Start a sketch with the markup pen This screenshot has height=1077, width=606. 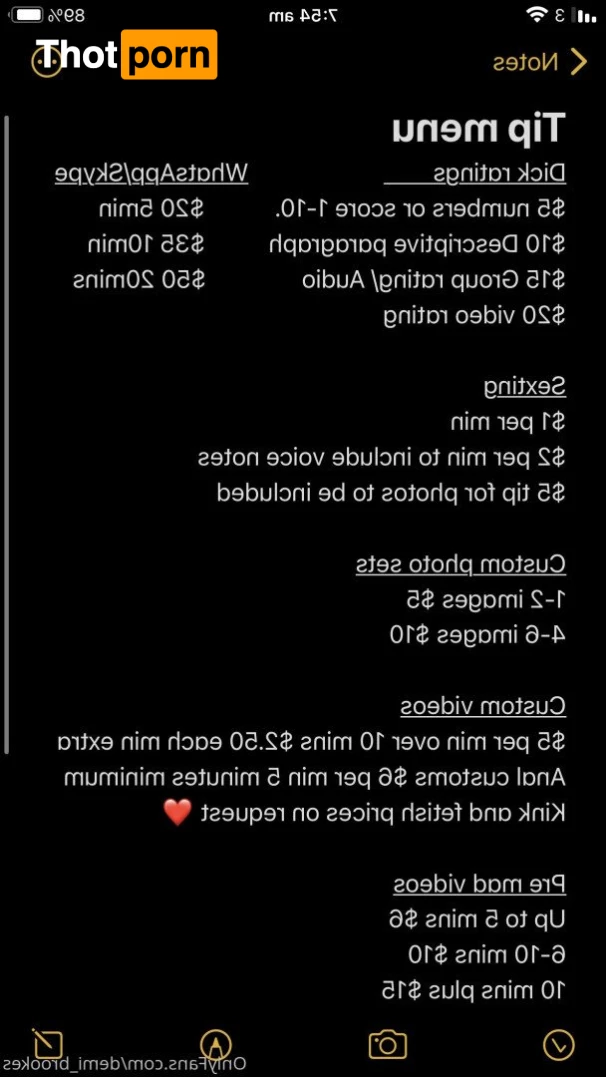pyautogui.click(x=215, y=1045)
